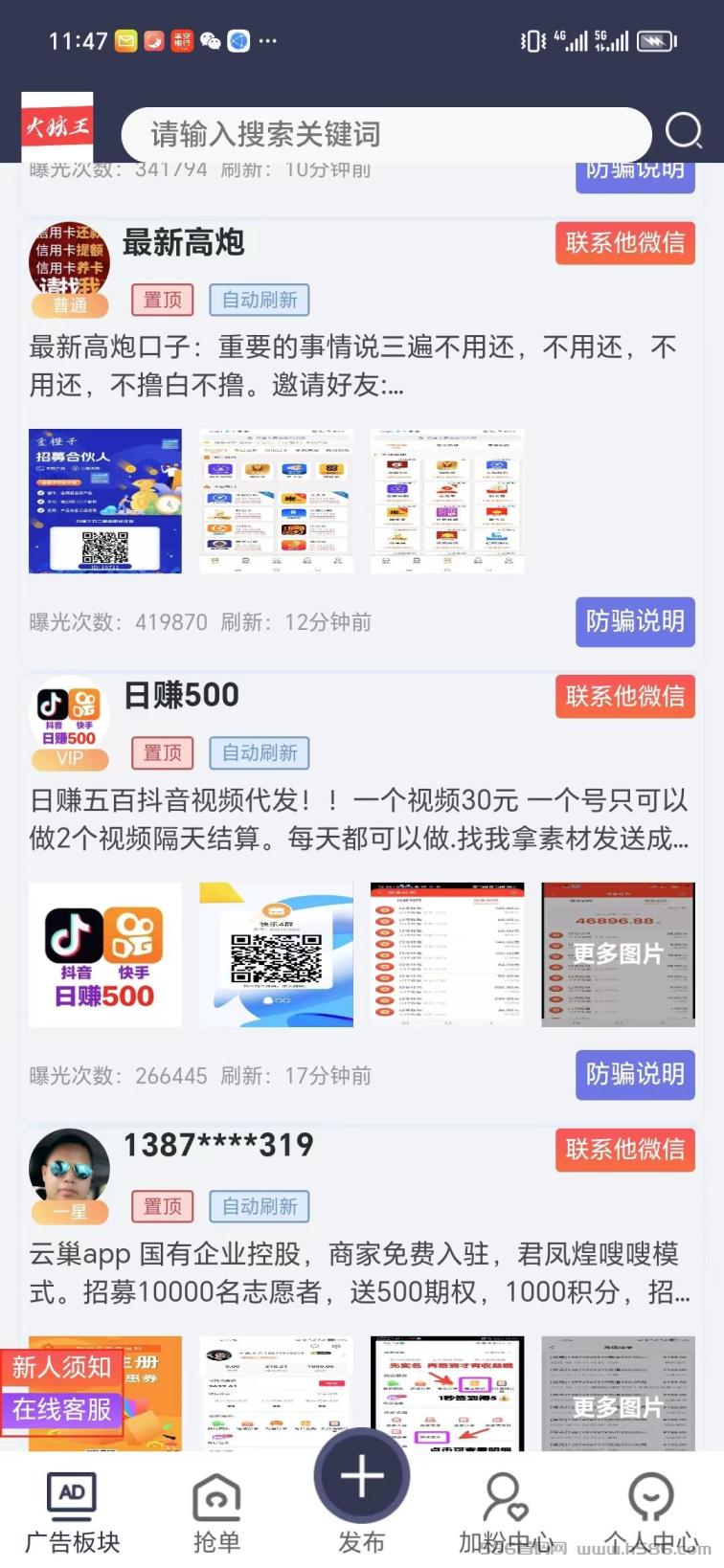Contact 日赚500 poster via WeChat button
The image size is (724, 1568).
pyautogui.click(x=624, y=696)
